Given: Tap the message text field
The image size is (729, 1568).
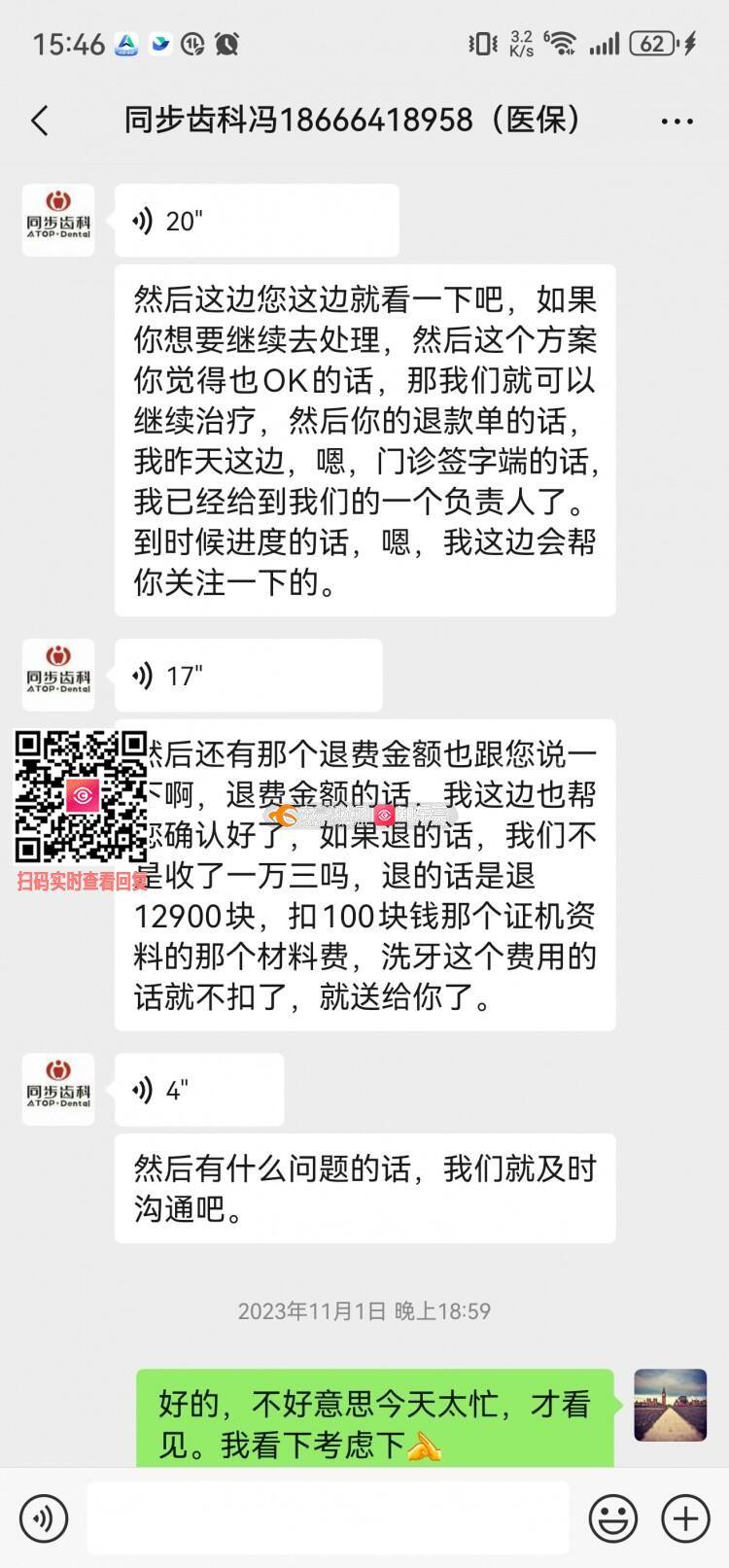Looking at the screenshot, I should point(328,1517).
